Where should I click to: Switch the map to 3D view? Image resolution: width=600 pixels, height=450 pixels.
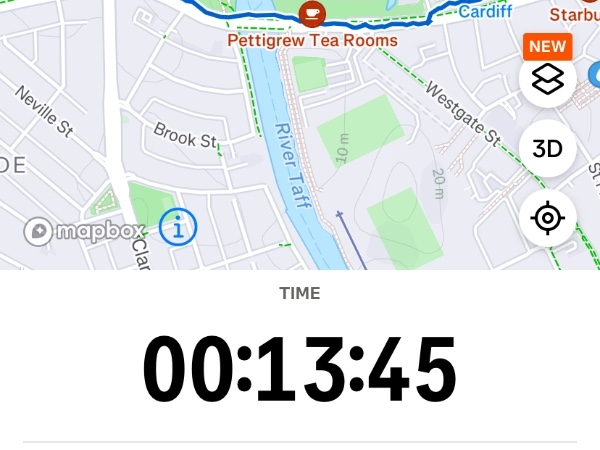click(x=547, y=149)
